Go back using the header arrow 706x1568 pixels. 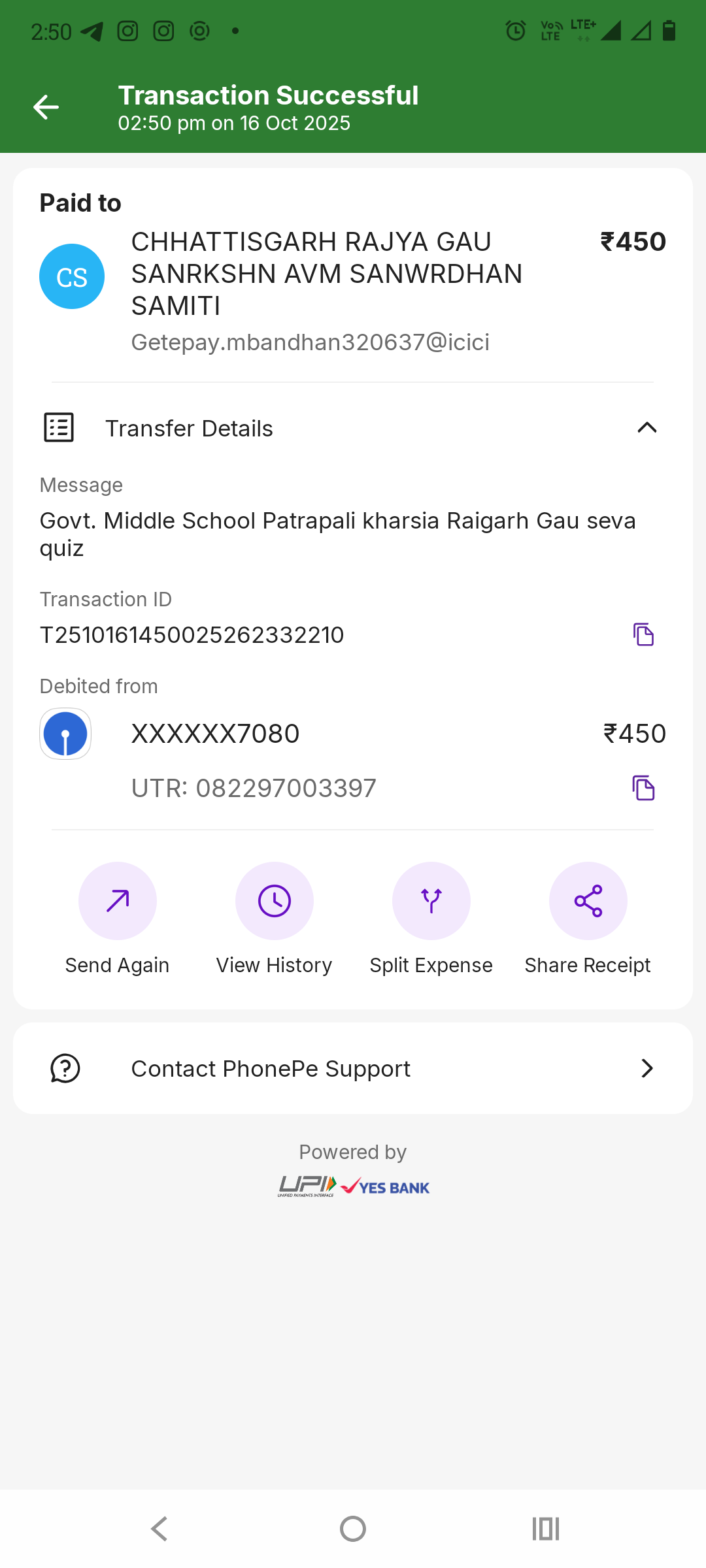46,107
